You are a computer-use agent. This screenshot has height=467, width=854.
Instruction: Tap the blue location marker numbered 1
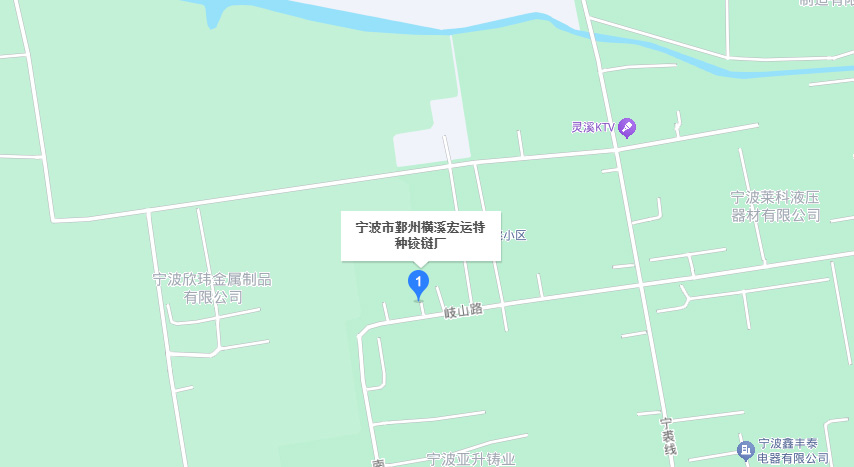click(419, 283)
